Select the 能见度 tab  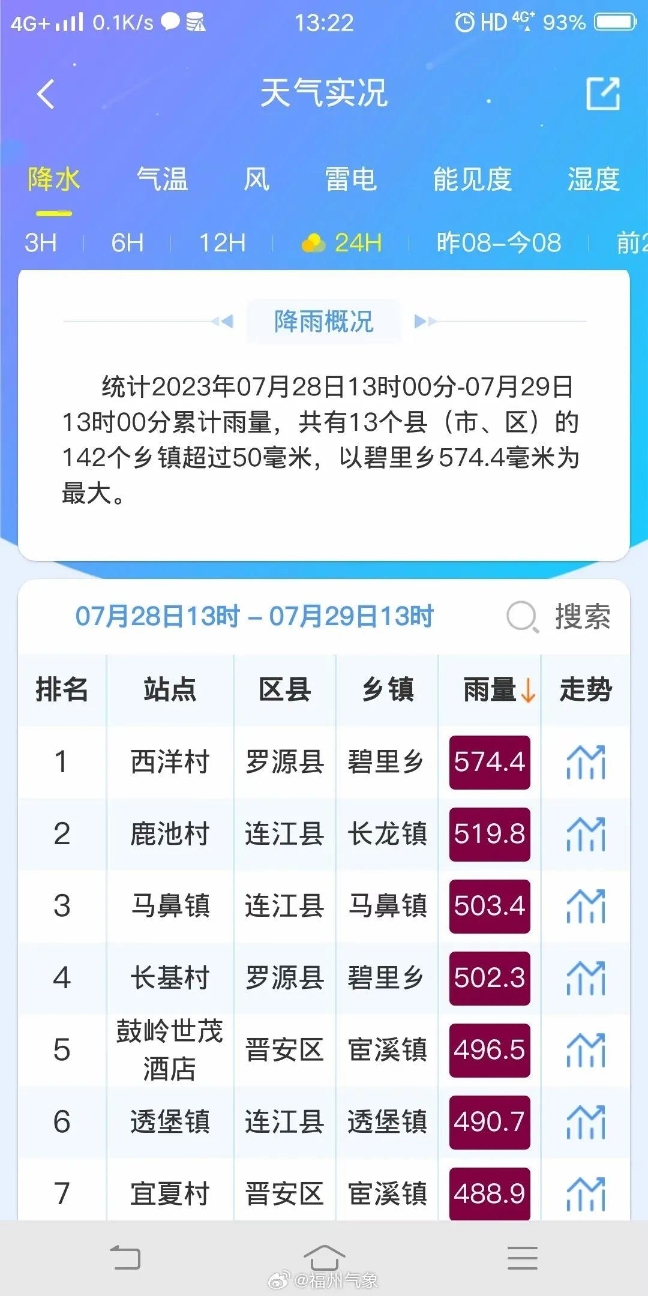coord(472,179)
